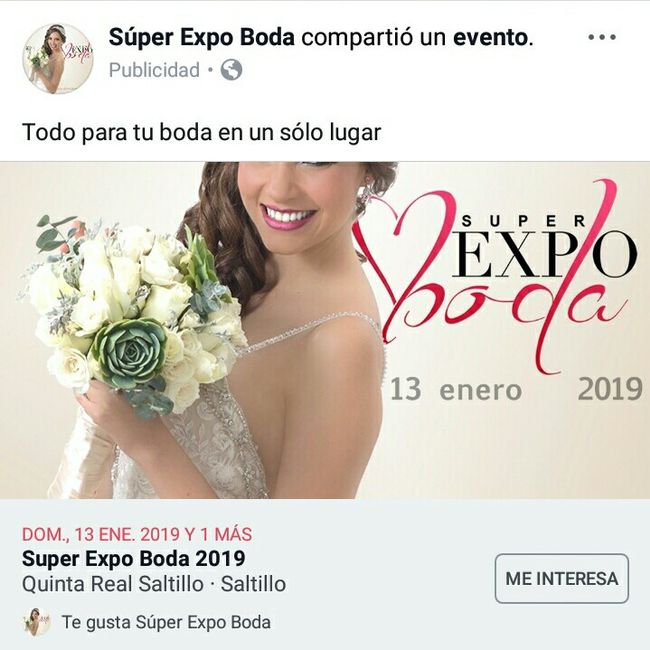
Task: Tap the Me interesa button
Action: coord(561,578)
